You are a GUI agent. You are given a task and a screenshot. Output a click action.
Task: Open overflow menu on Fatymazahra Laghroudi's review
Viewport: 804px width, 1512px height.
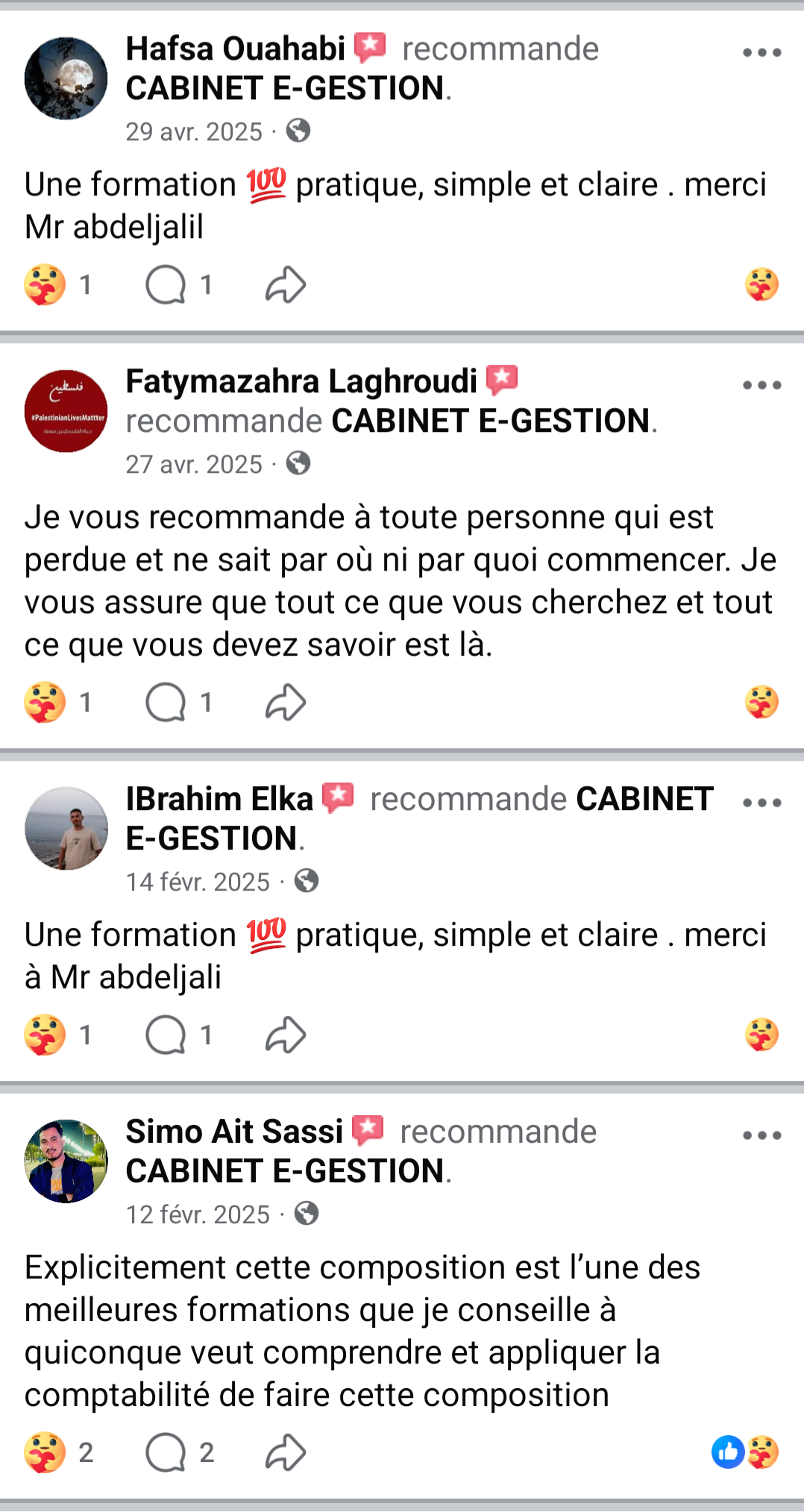tap(761, 386)
